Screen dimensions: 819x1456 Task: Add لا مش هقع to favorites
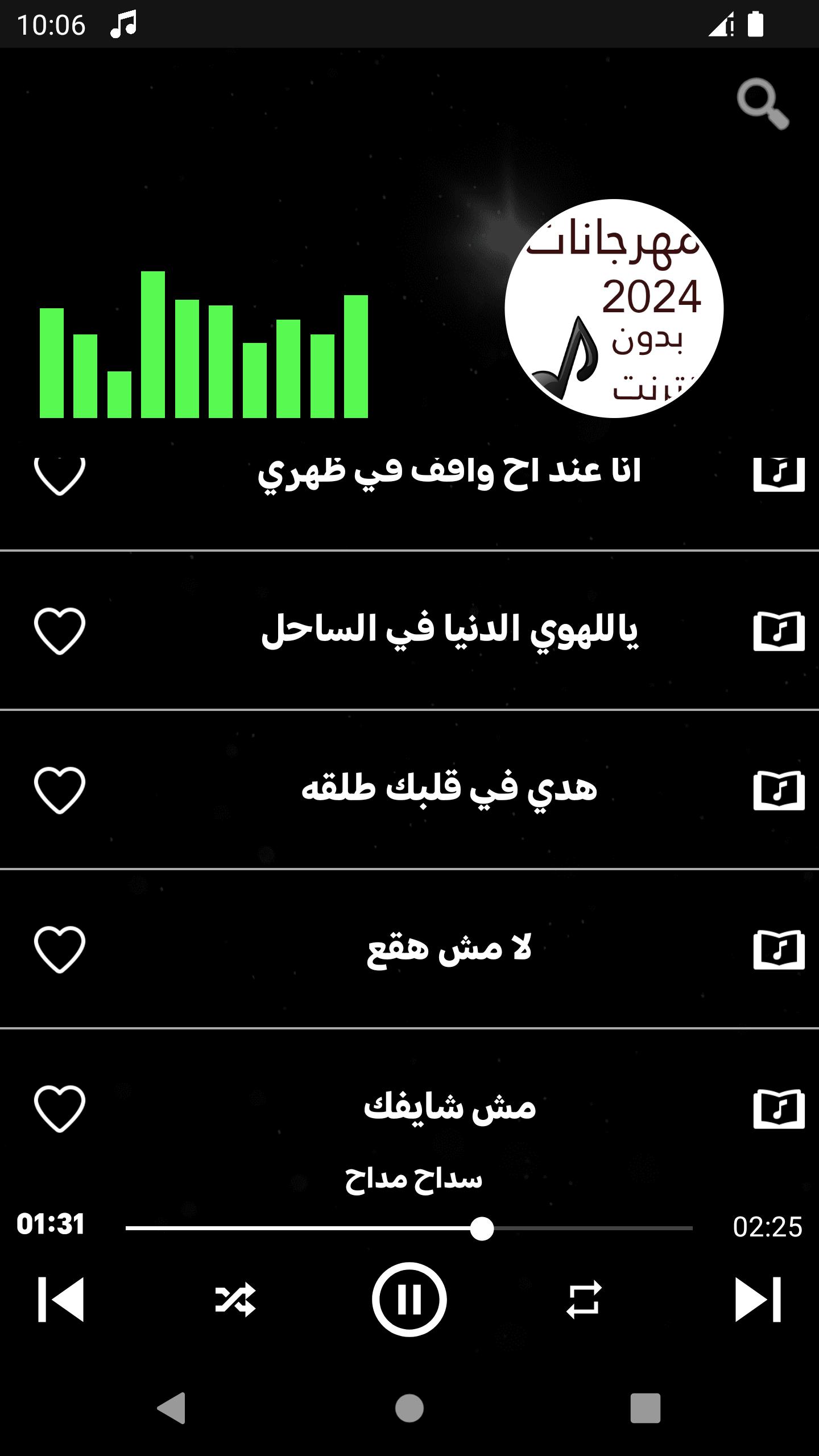click(60, 949)
